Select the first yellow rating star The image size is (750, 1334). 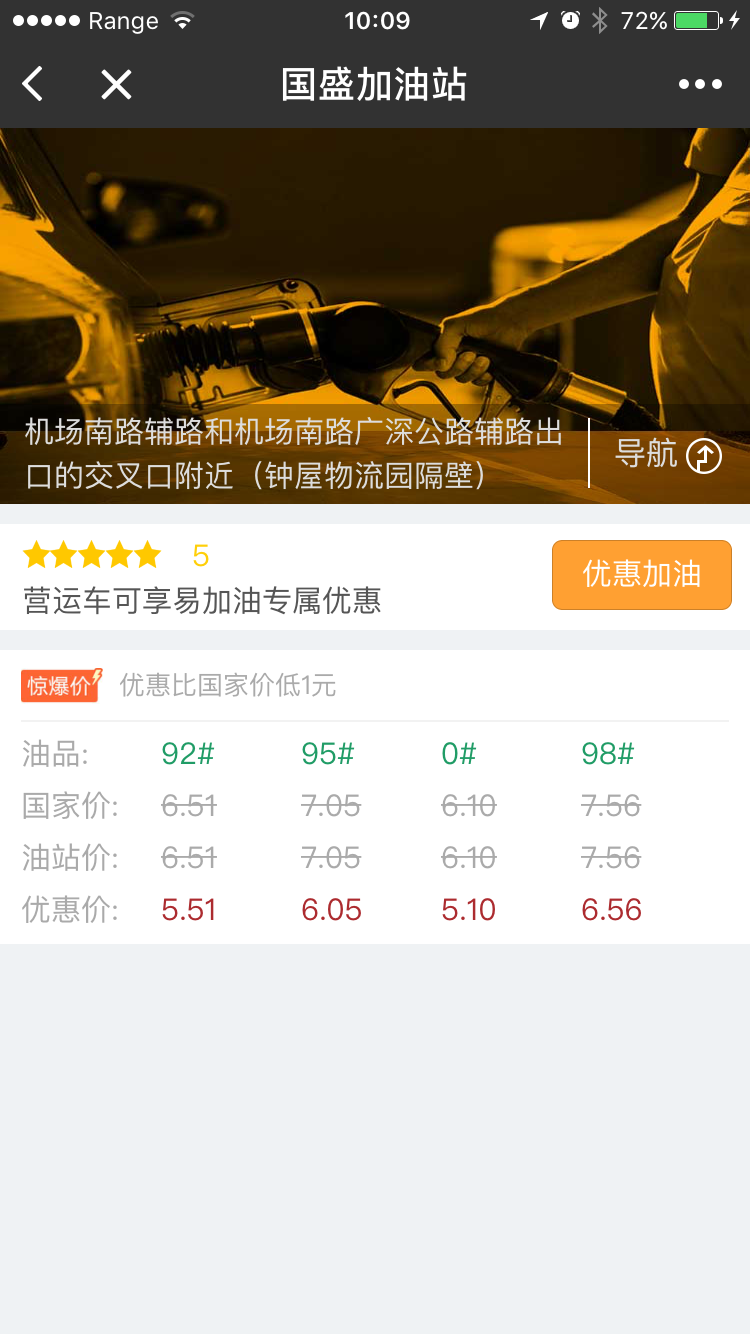click(x=35, y=553)
